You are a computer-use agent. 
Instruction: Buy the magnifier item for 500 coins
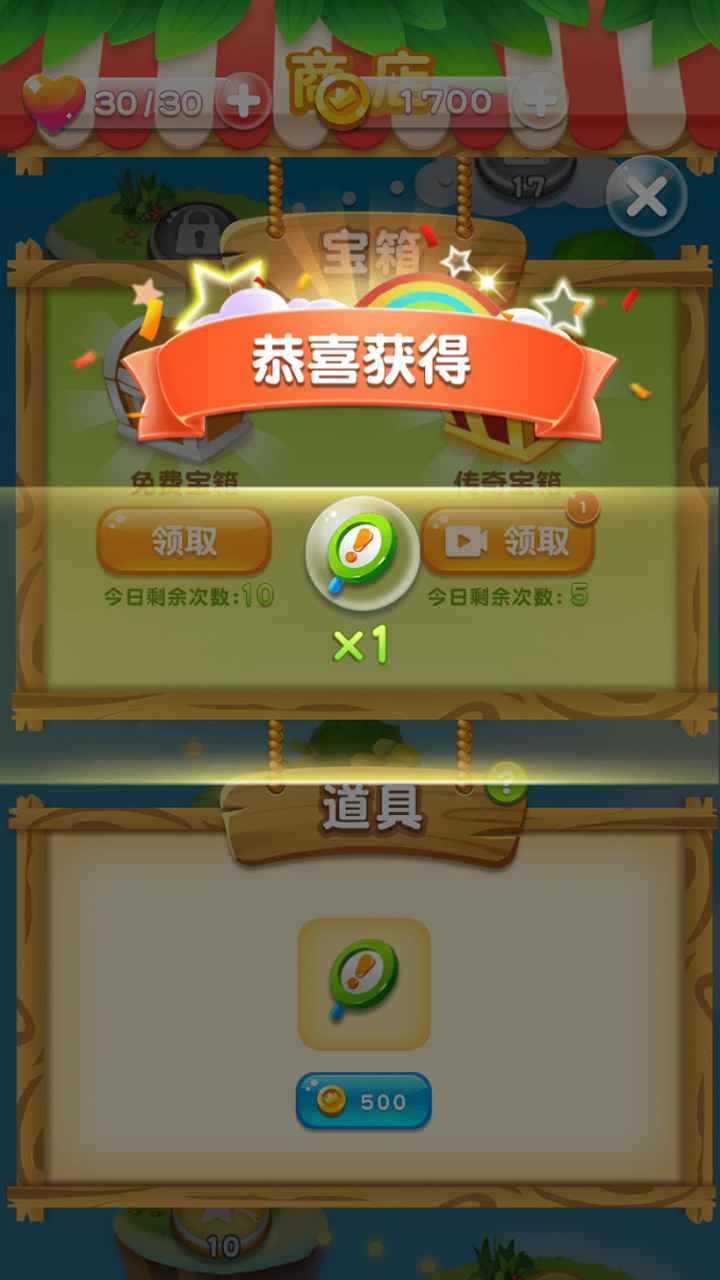(363, 1101)
